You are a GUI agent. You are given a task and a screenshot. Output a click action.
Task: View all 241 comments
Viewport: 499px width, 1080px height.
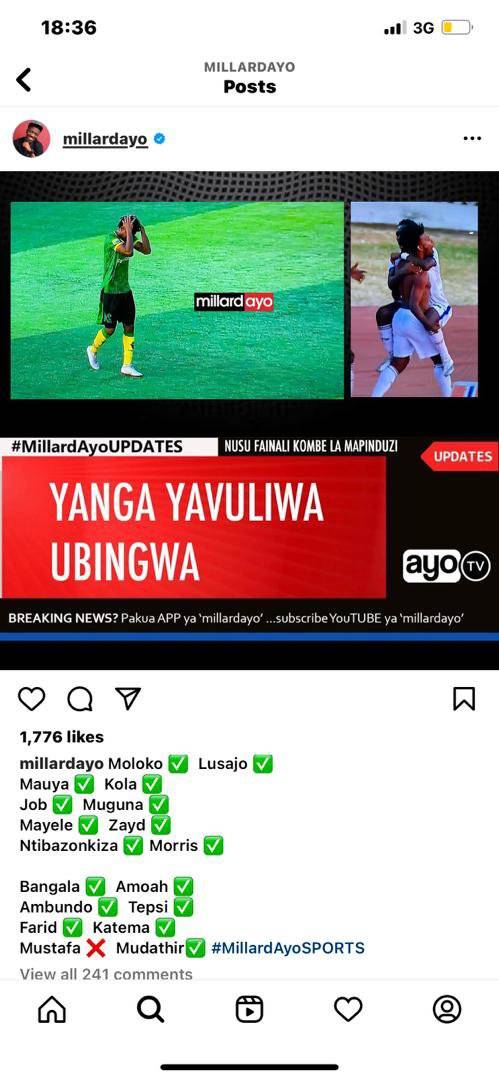coord(106,974)
